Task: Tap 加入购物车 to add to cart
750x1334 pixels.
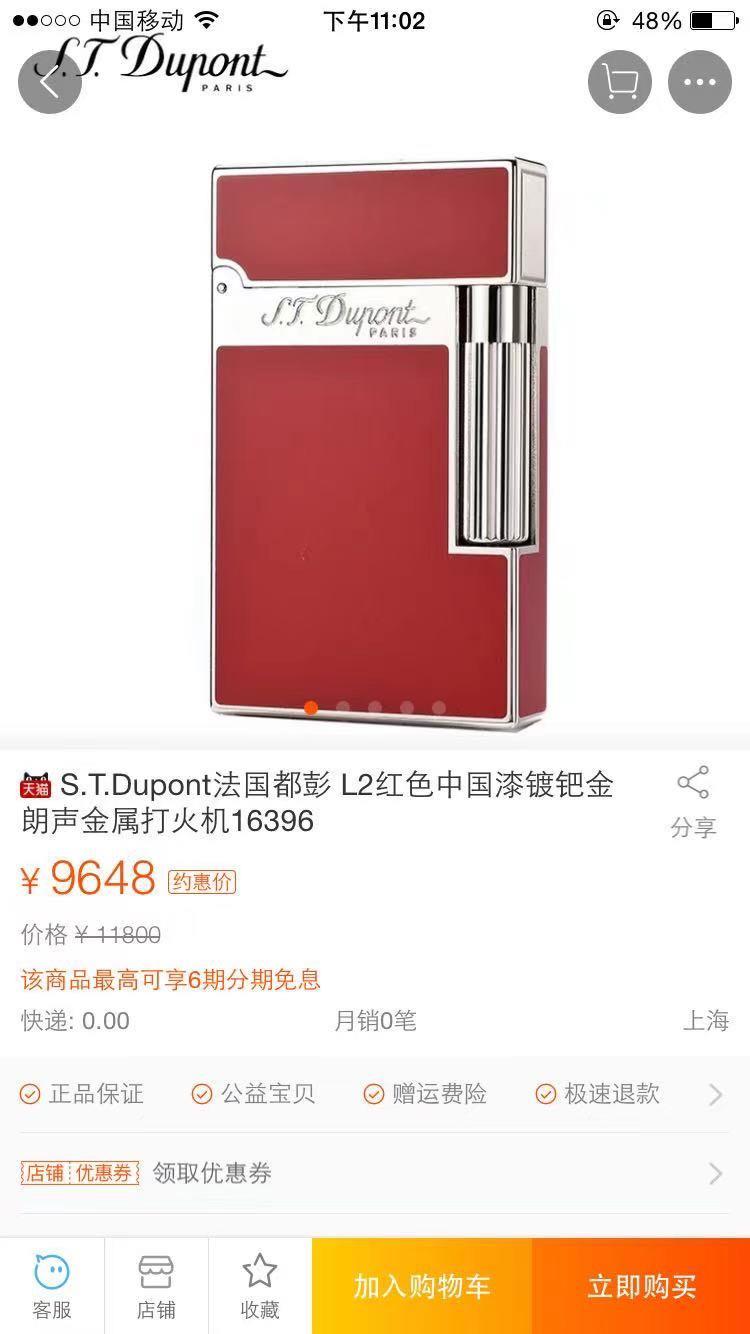Action: (x=422, y=1286)
